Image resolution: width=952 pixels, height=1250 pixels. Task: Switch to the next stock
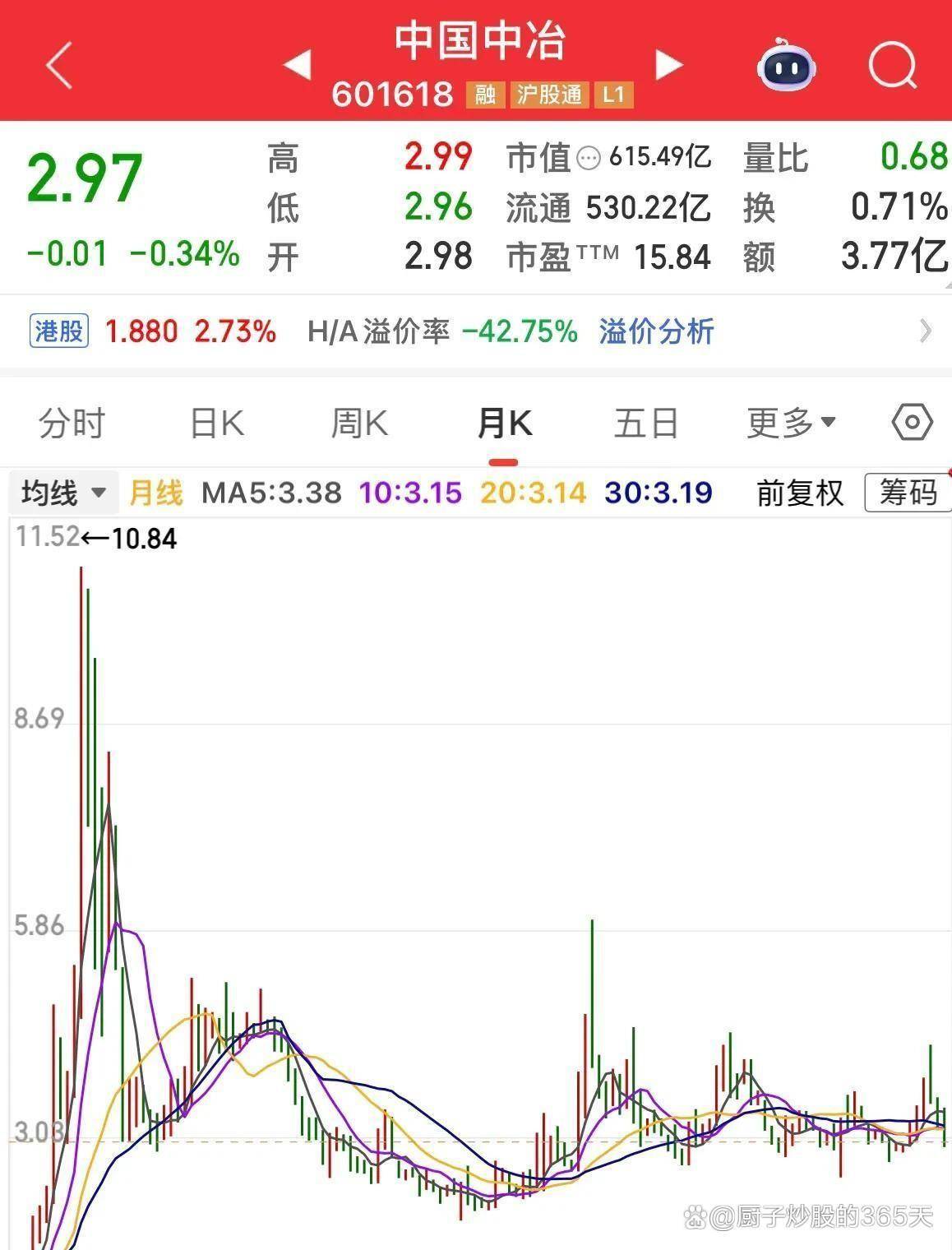coord(669,64)
